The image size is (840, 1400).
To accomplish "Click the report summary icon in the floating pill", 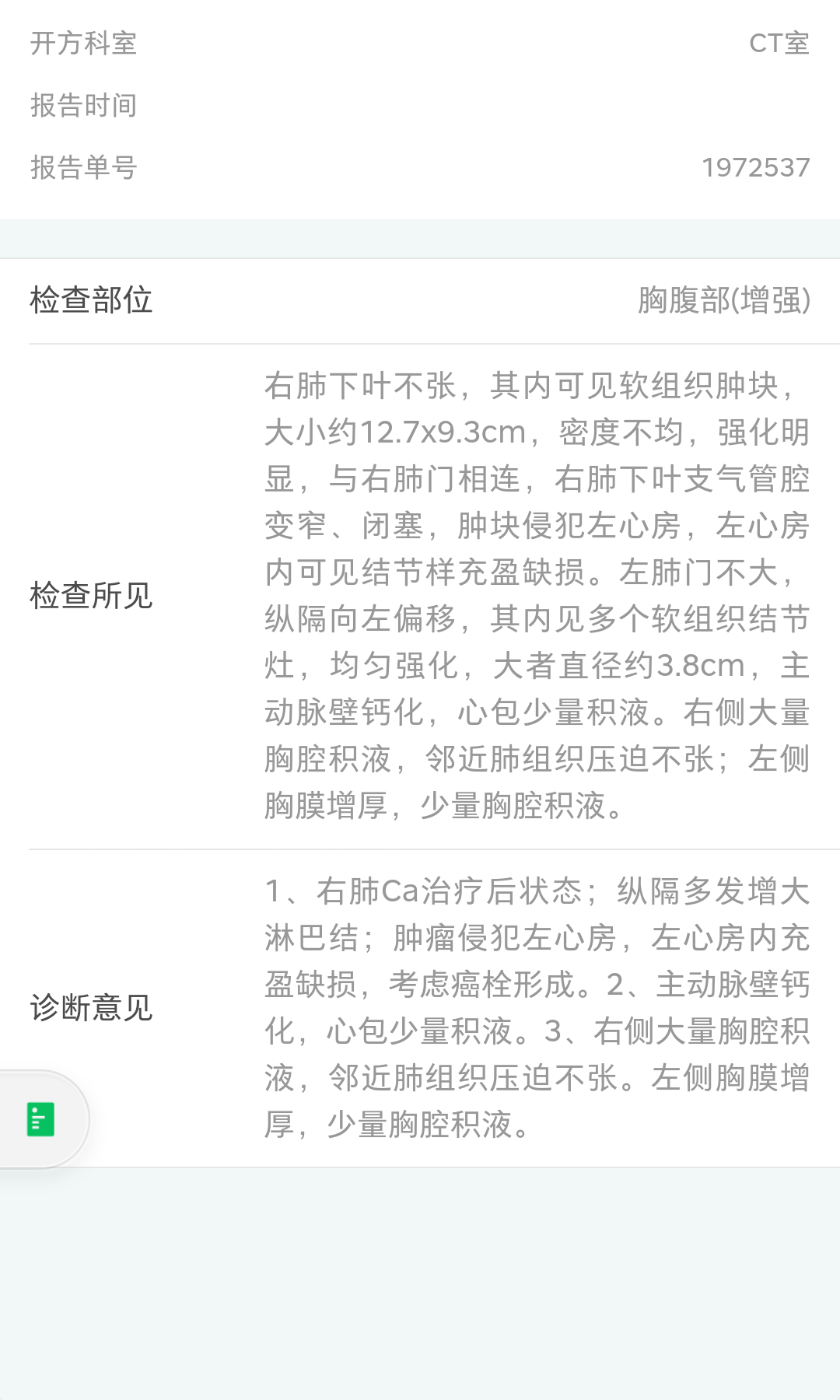I will tap(40, 1118).
